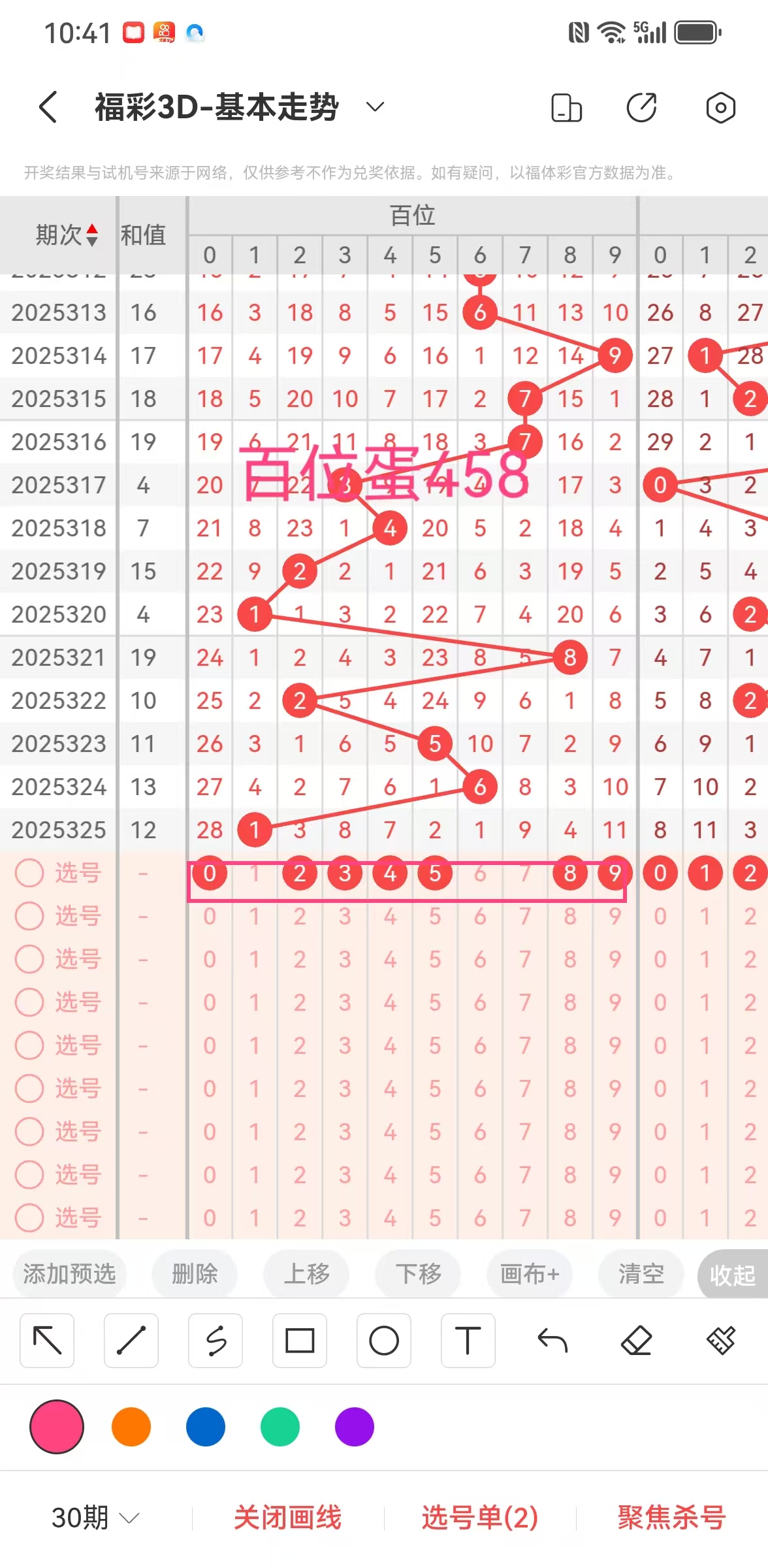
Task: Open the hexagon settings icon
Action: [720, 108]
